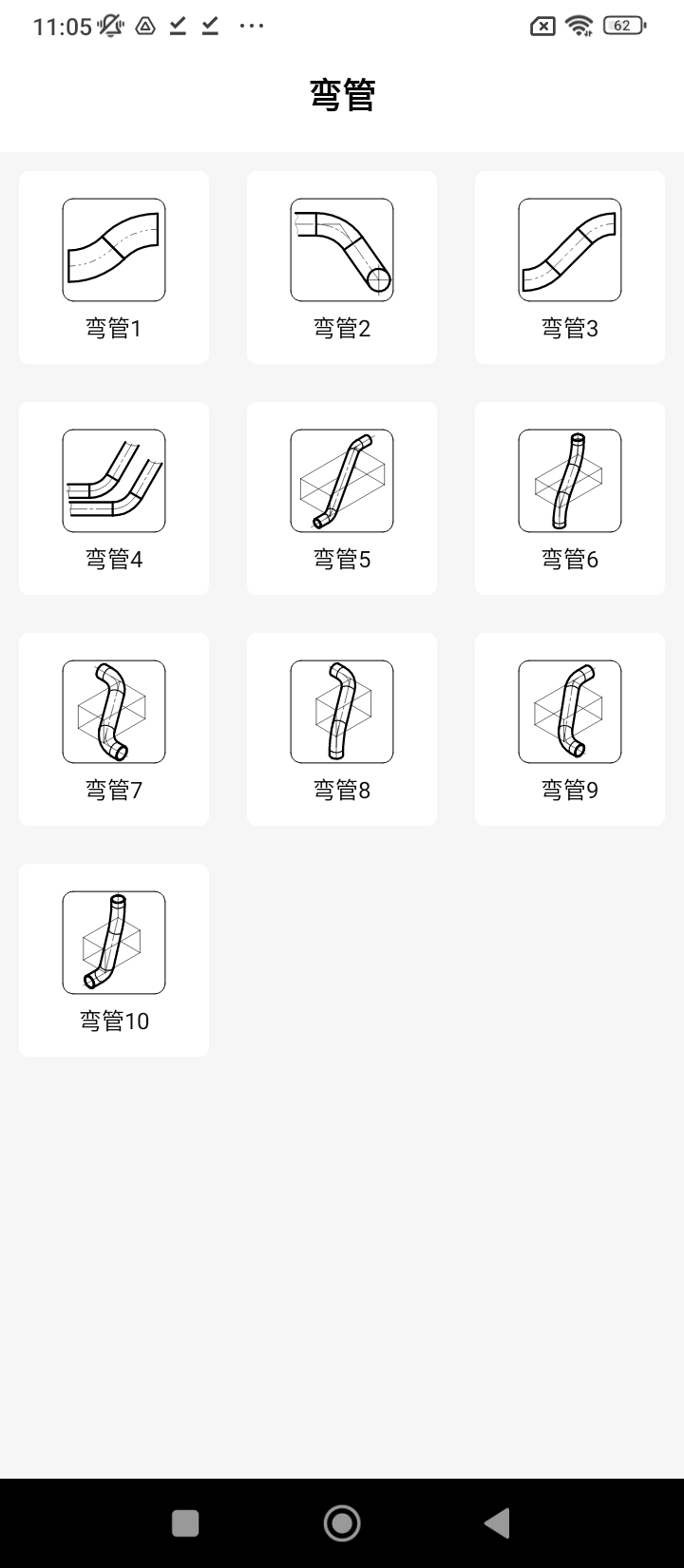Tap the 弯管5 card
The image size is (684, 1568).
tap(342, 498)
